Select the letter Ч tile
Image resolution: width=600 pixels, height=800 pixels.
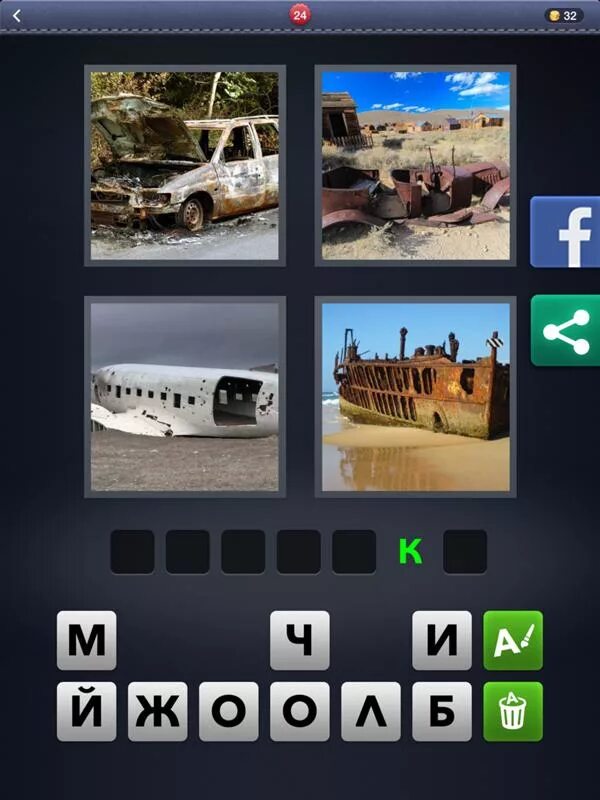pos(299,640)
